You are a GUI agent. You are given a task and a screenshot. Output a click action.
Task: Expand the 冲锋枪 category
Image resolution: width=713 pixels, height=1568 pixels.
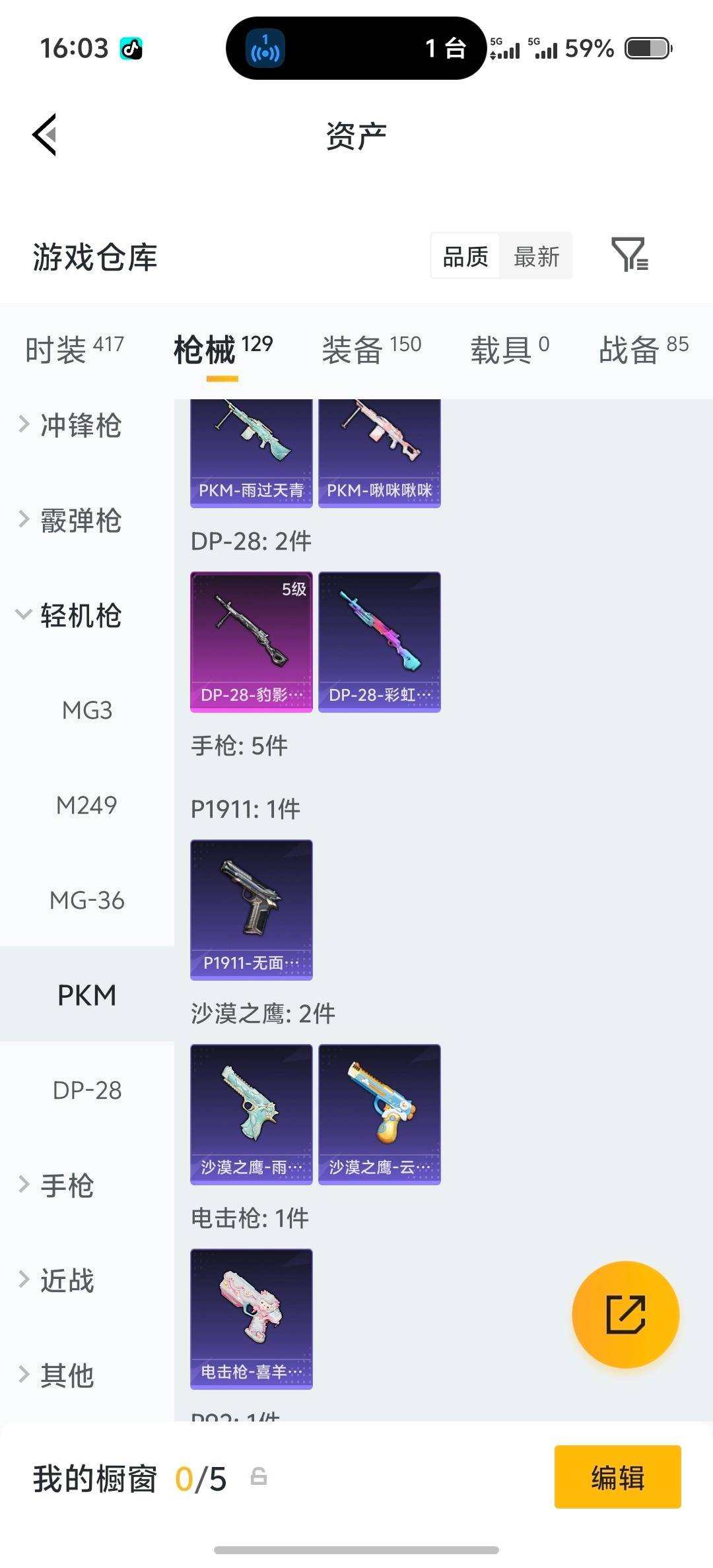point(79,427)
